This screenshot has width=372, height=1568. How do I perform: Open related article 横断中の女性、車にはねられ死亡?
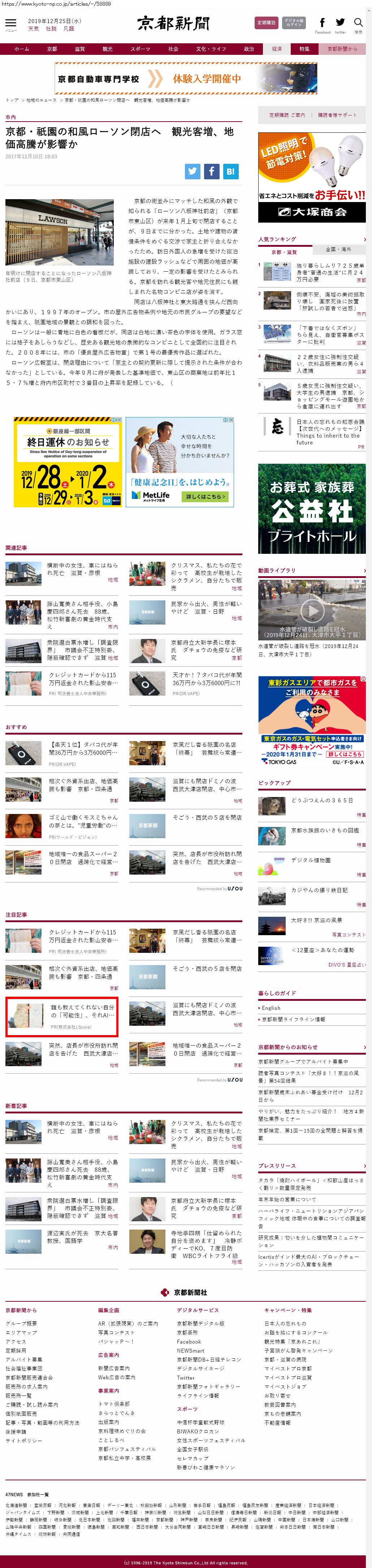(x=82, y=569)
